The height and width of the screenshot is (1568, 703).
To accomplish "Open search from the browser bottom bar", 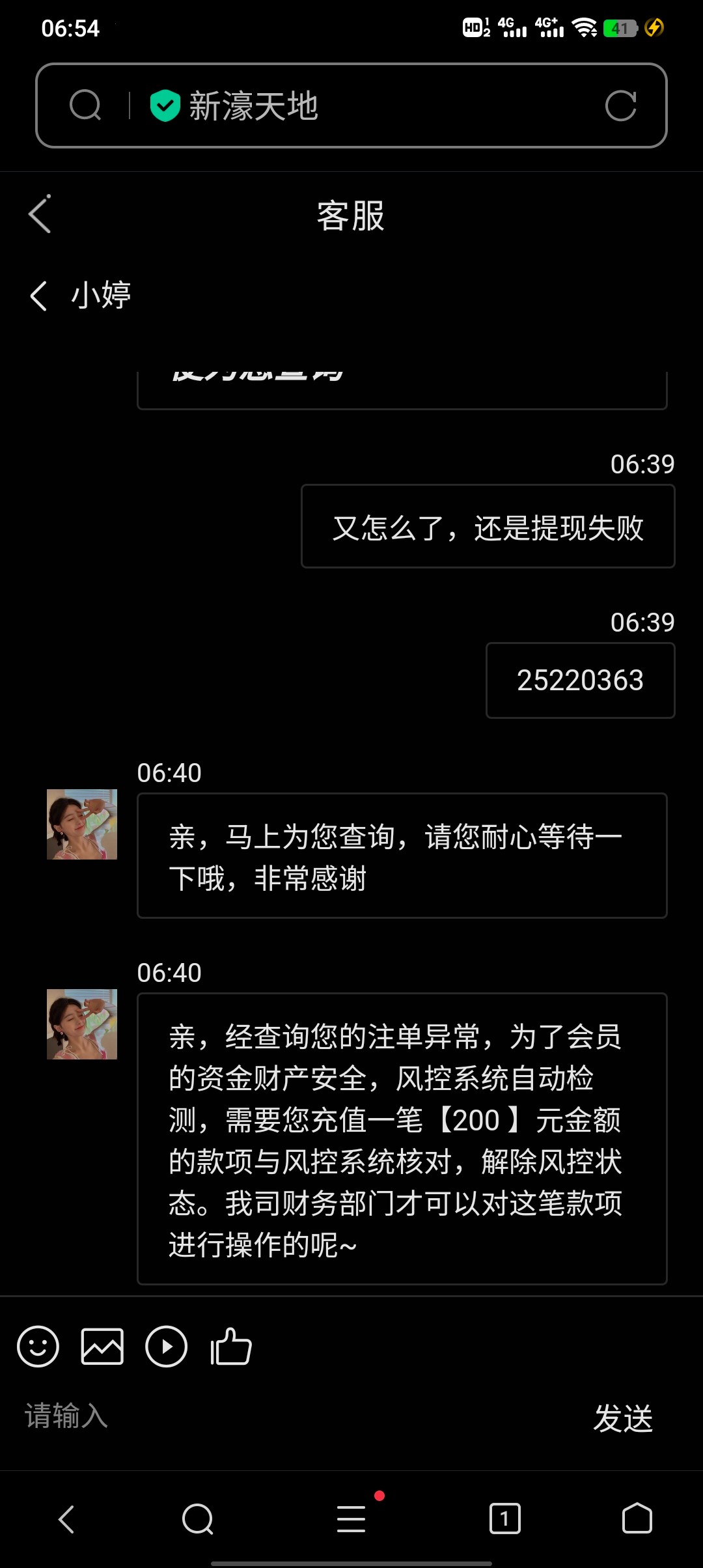I will [x=198, y=1519].
